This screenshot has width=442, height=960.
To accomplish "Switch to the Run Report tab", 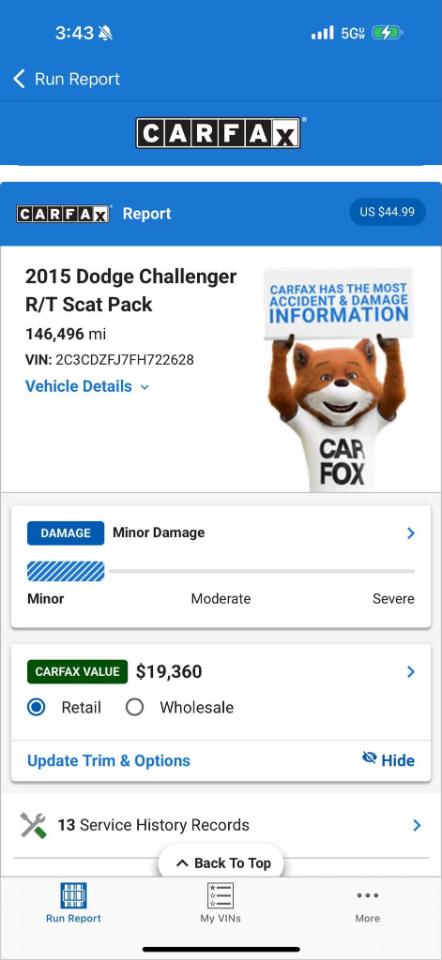I will 73,903.
